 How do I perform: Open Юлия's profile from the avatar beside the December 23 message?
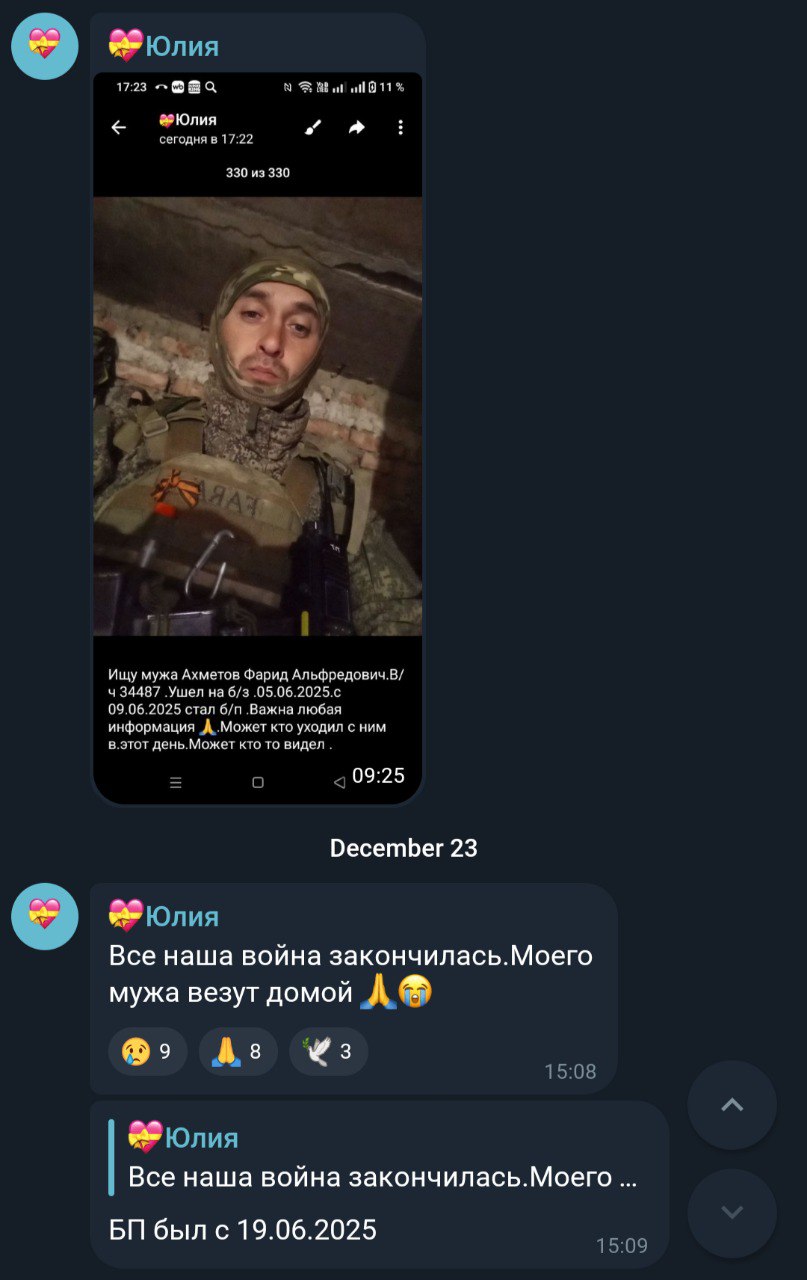click(45, 915)
